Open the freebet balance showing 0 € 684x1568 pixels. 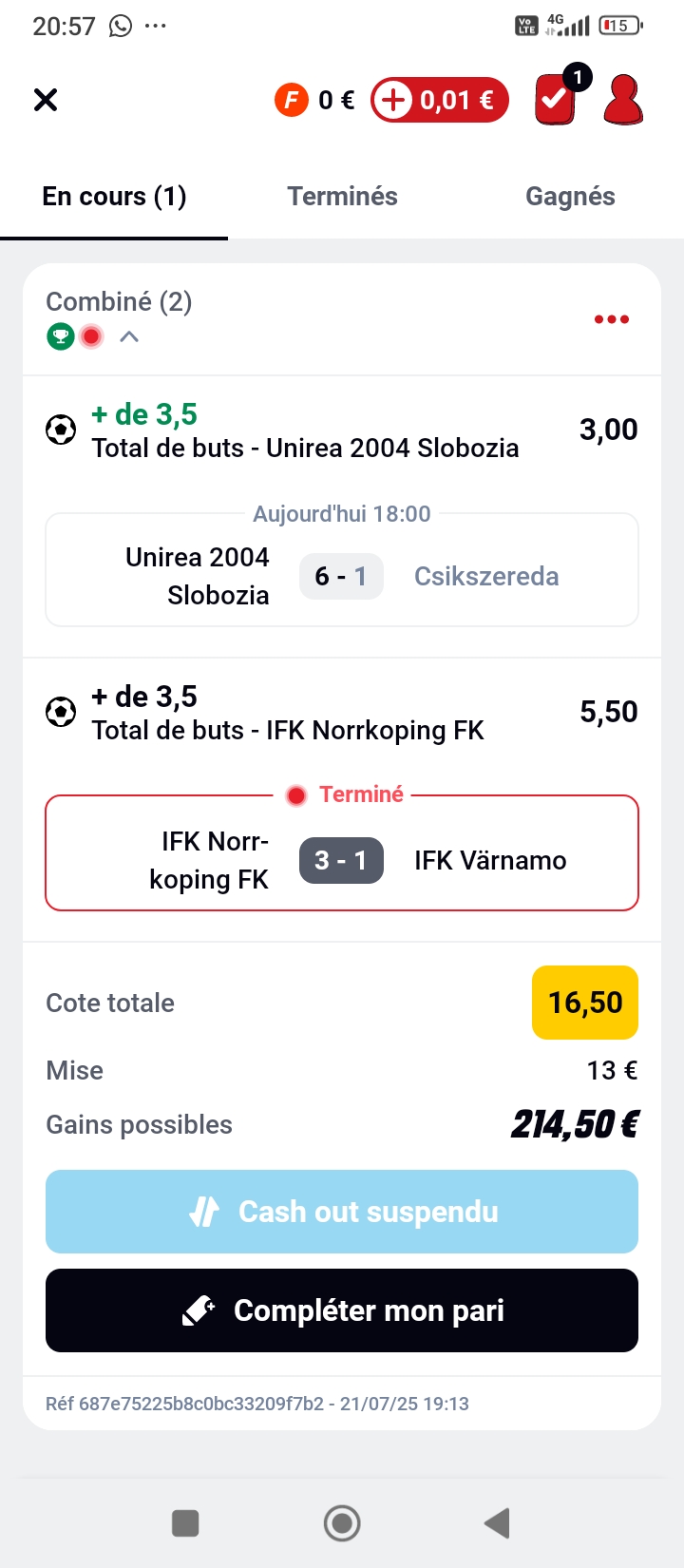[x=314, y=100]
